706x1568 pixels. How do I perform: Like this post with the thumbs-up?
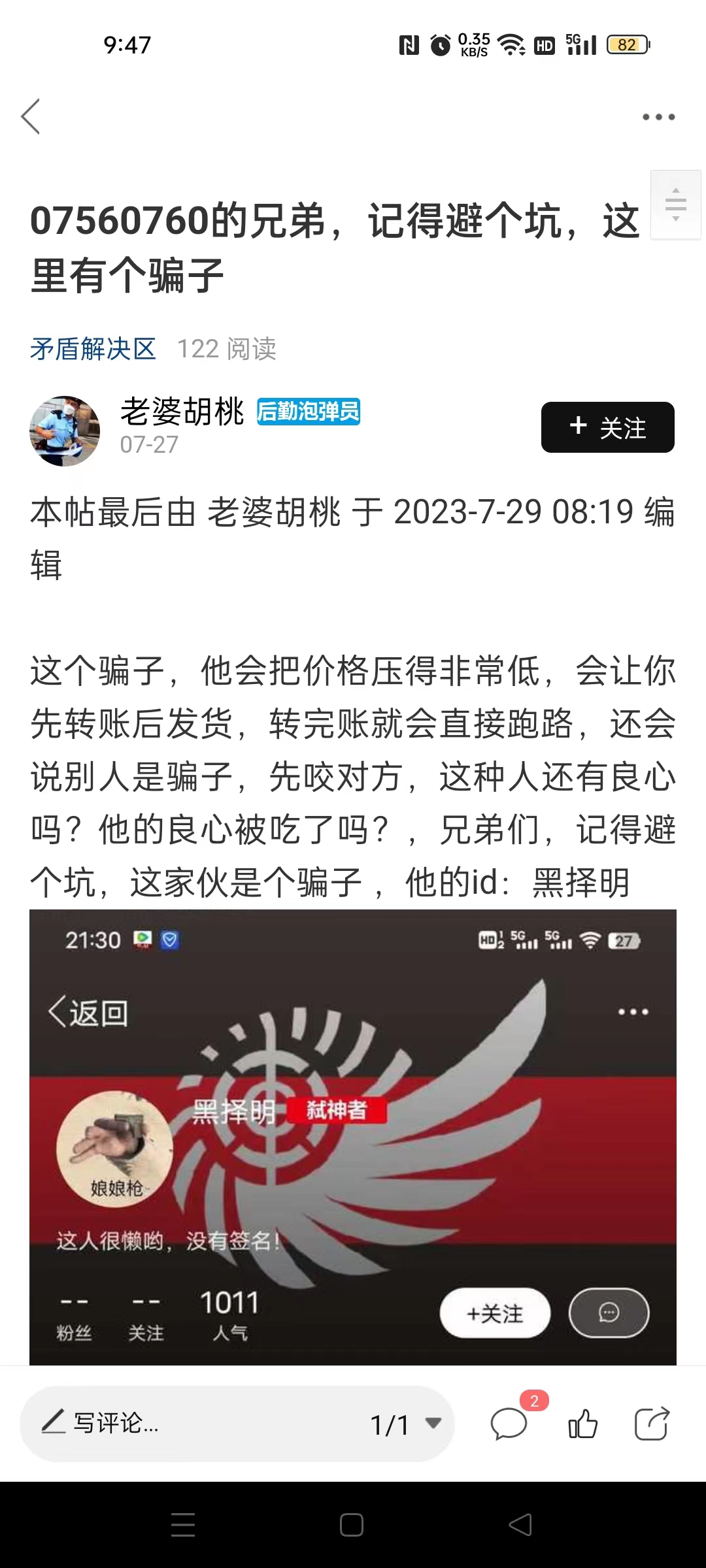[582, 1424]
